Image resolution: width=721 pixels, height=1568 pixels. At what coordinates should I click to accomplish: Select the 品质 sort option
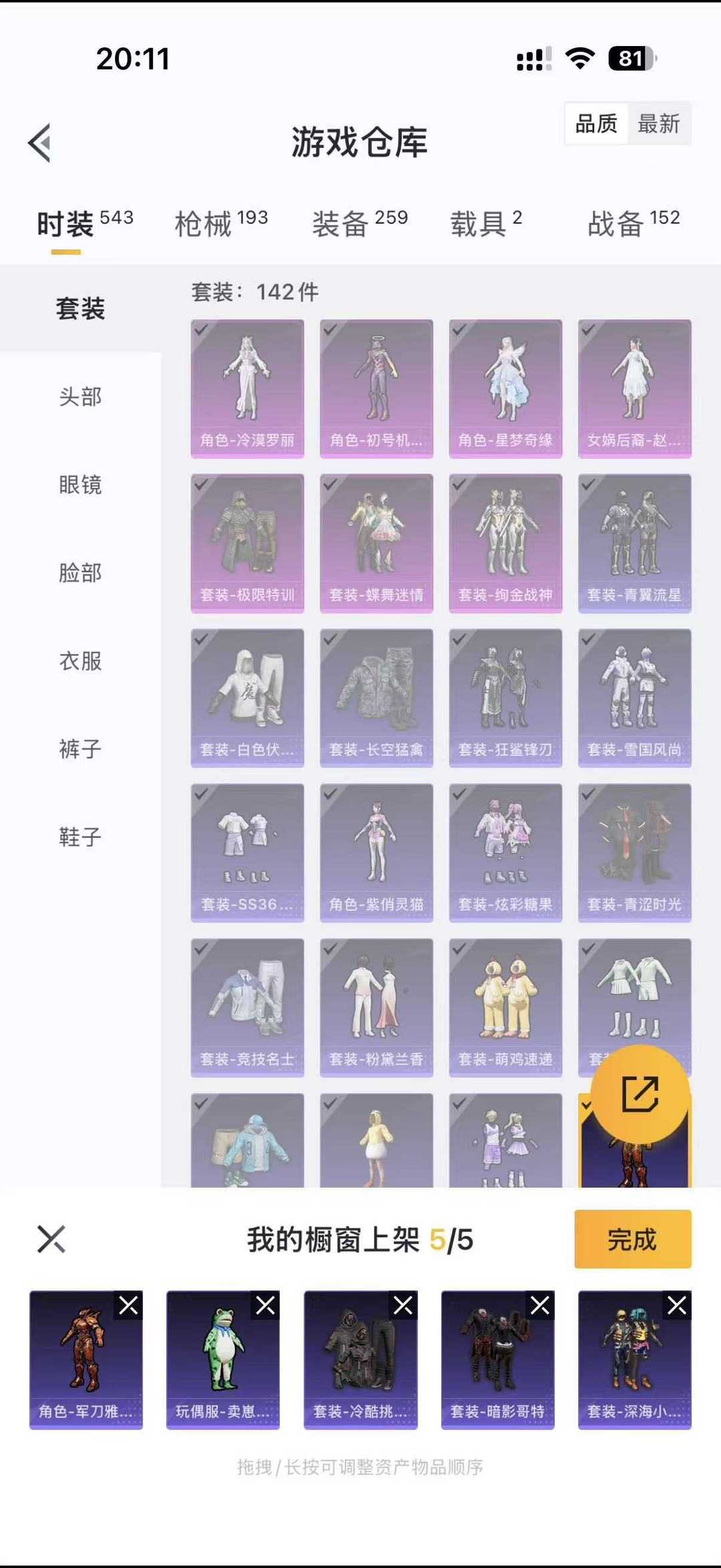coord(596,124)
